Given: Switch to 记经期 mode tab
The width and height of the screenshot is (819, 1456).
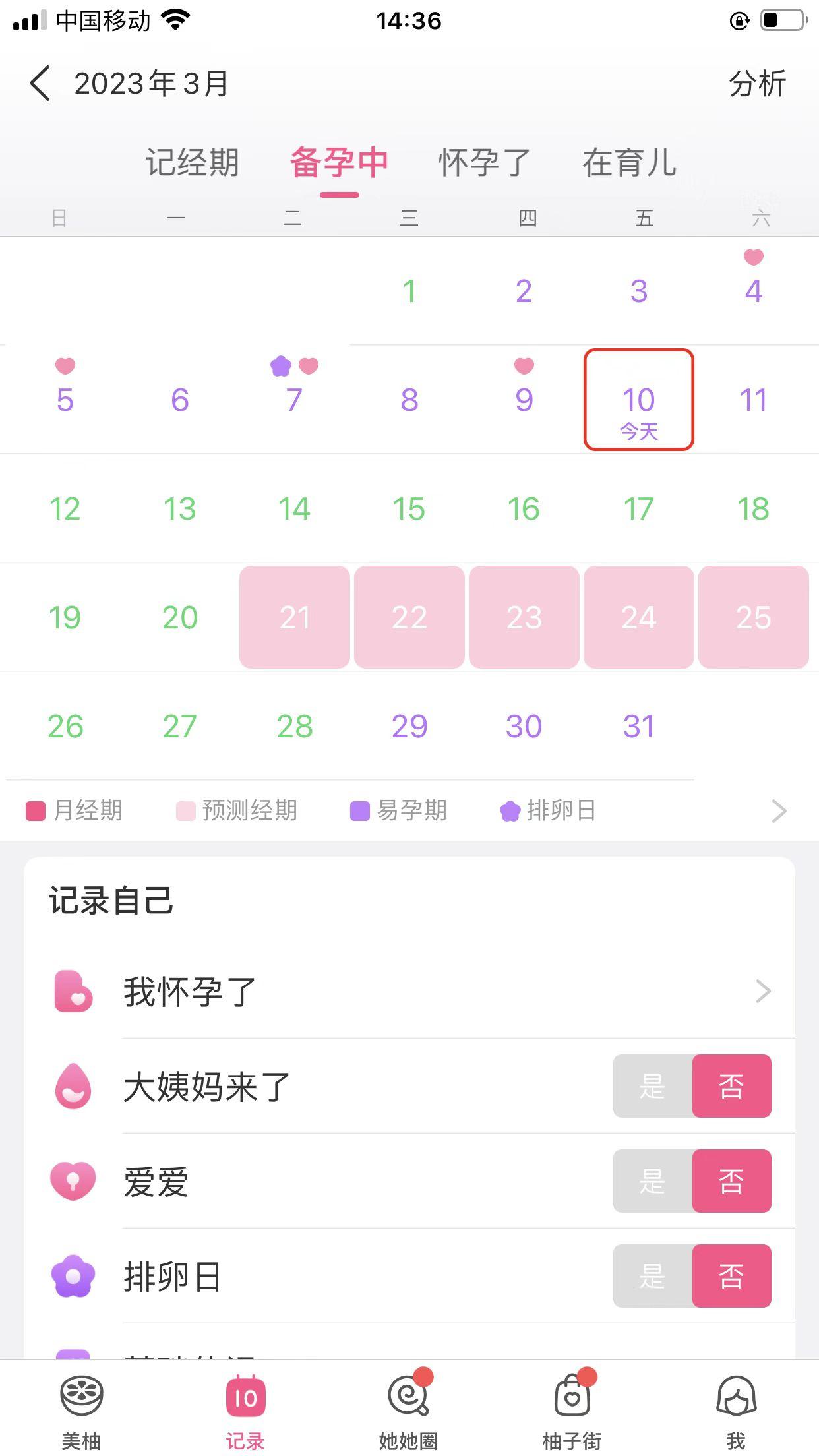Looking at the screenshot, I should click(x=192, y=163).
